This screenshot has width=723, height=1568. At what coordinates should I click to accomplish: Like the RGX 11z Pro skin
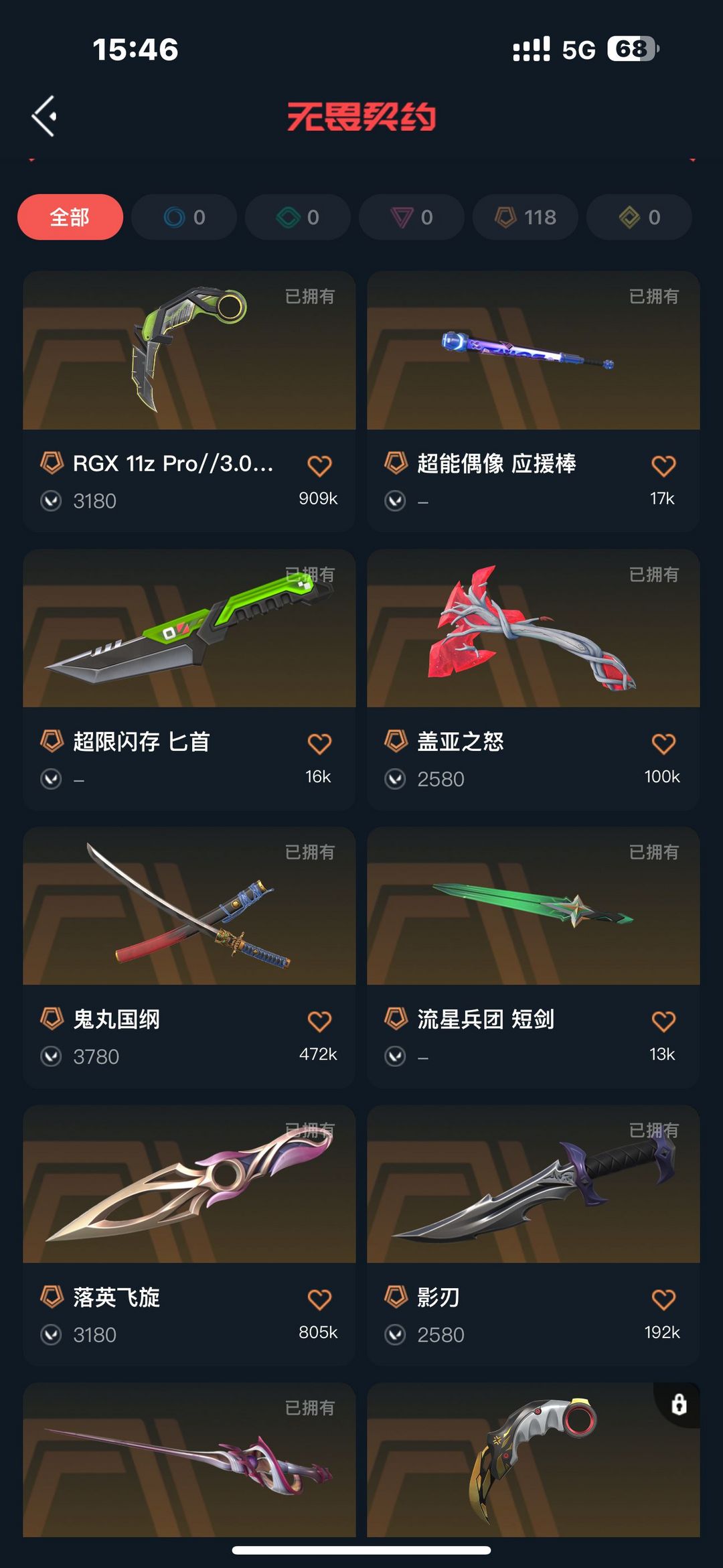(319, 466)
